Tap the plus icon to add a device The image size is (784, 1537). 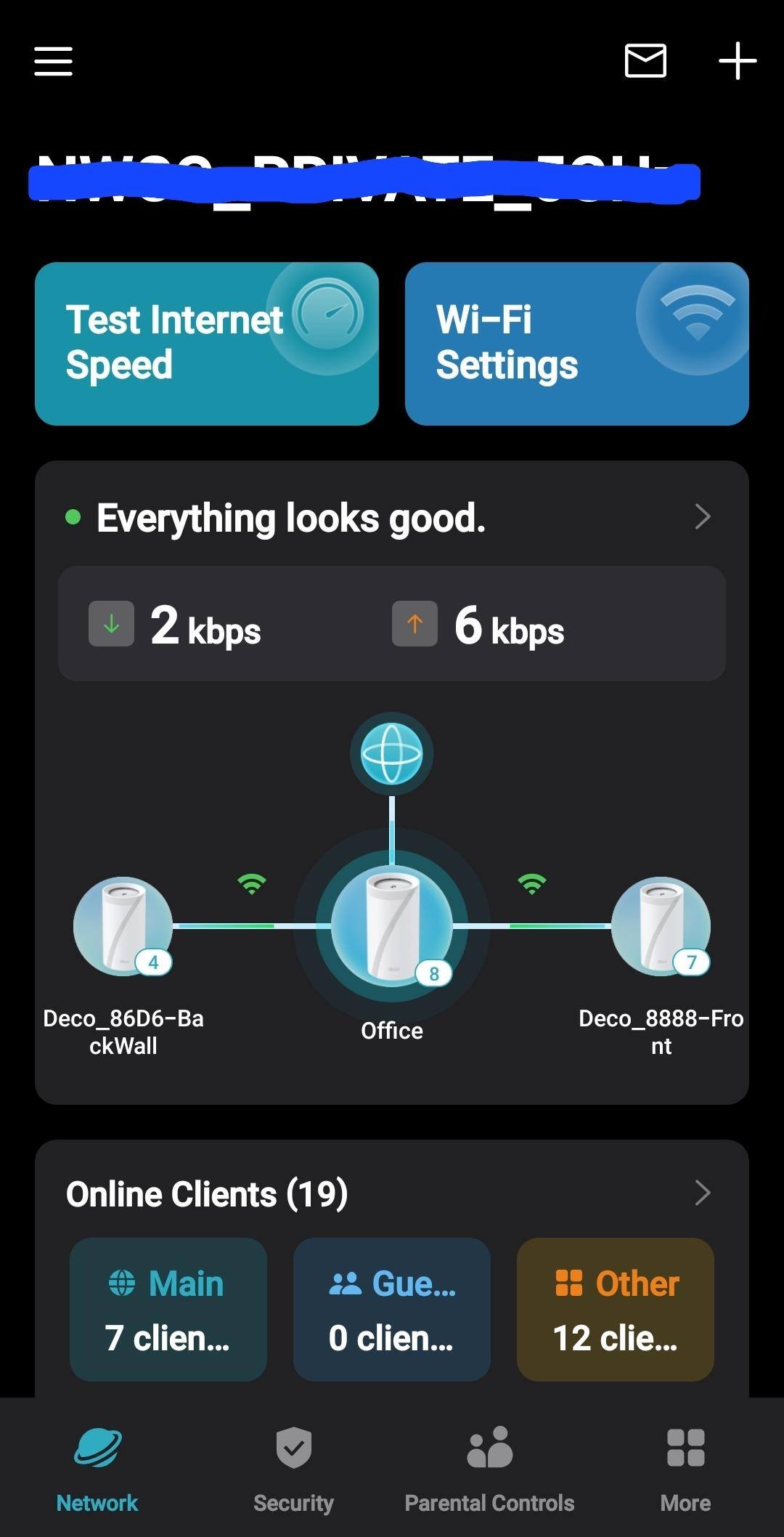pos(738,60)
